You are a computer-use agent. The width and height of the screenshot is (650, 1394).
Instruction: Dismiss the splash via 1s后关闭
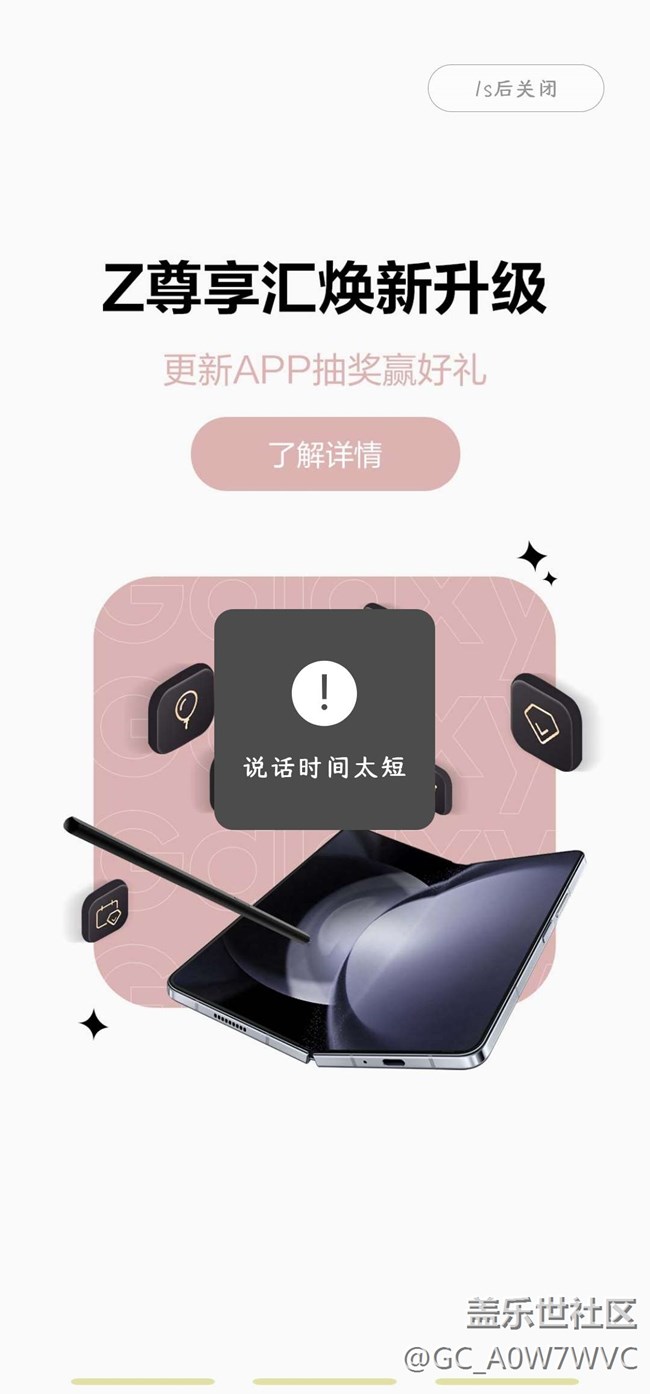tap(515, 89)
